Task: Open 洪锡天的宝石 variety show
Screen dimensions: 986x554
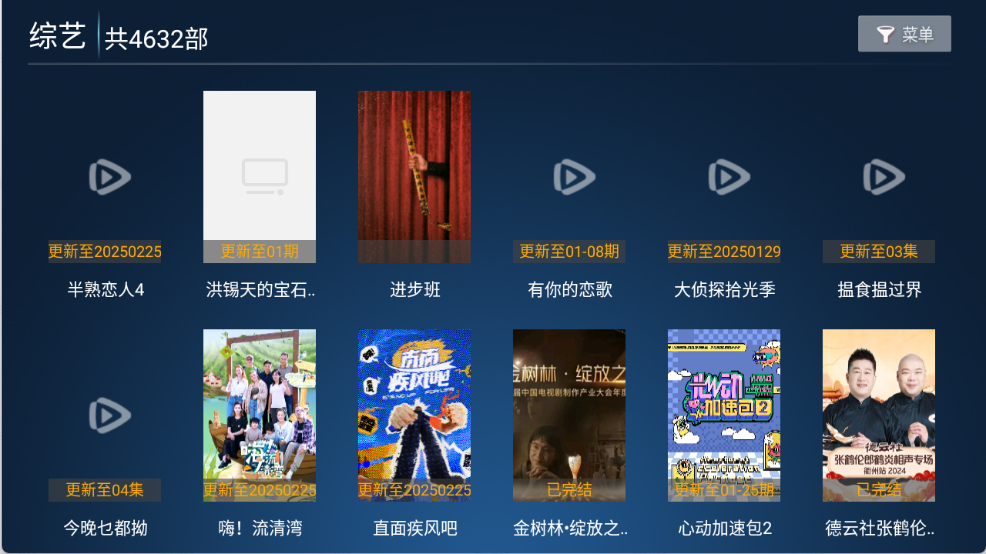Action: point(260,178)
